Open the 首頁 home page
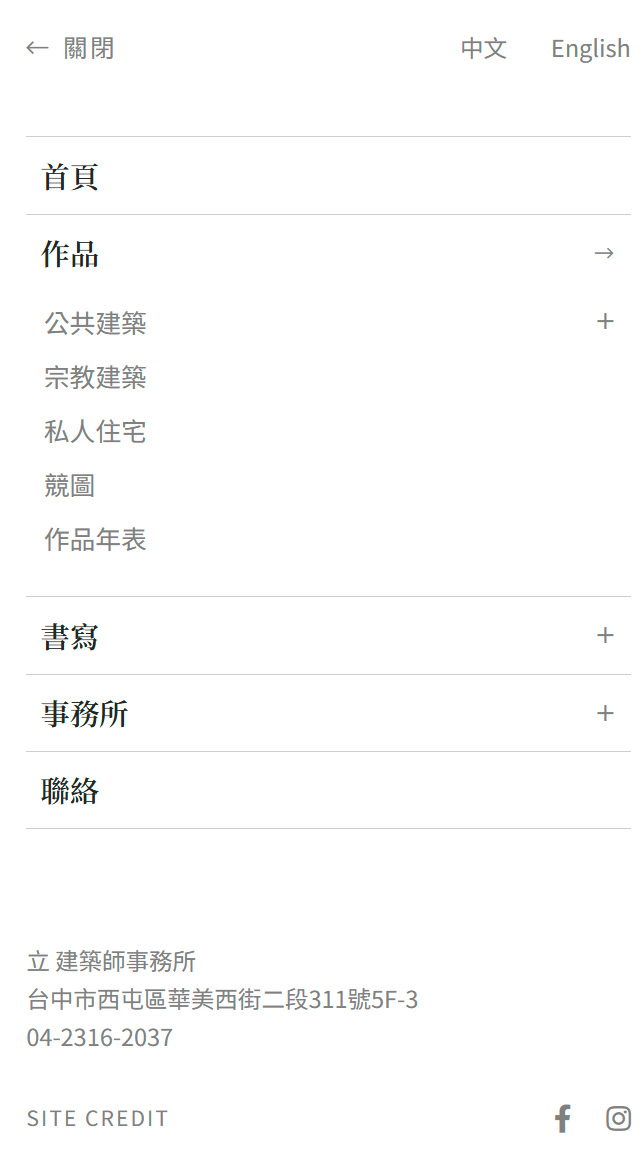Screen dimensions: 642x1168 (x=70, y=177)
